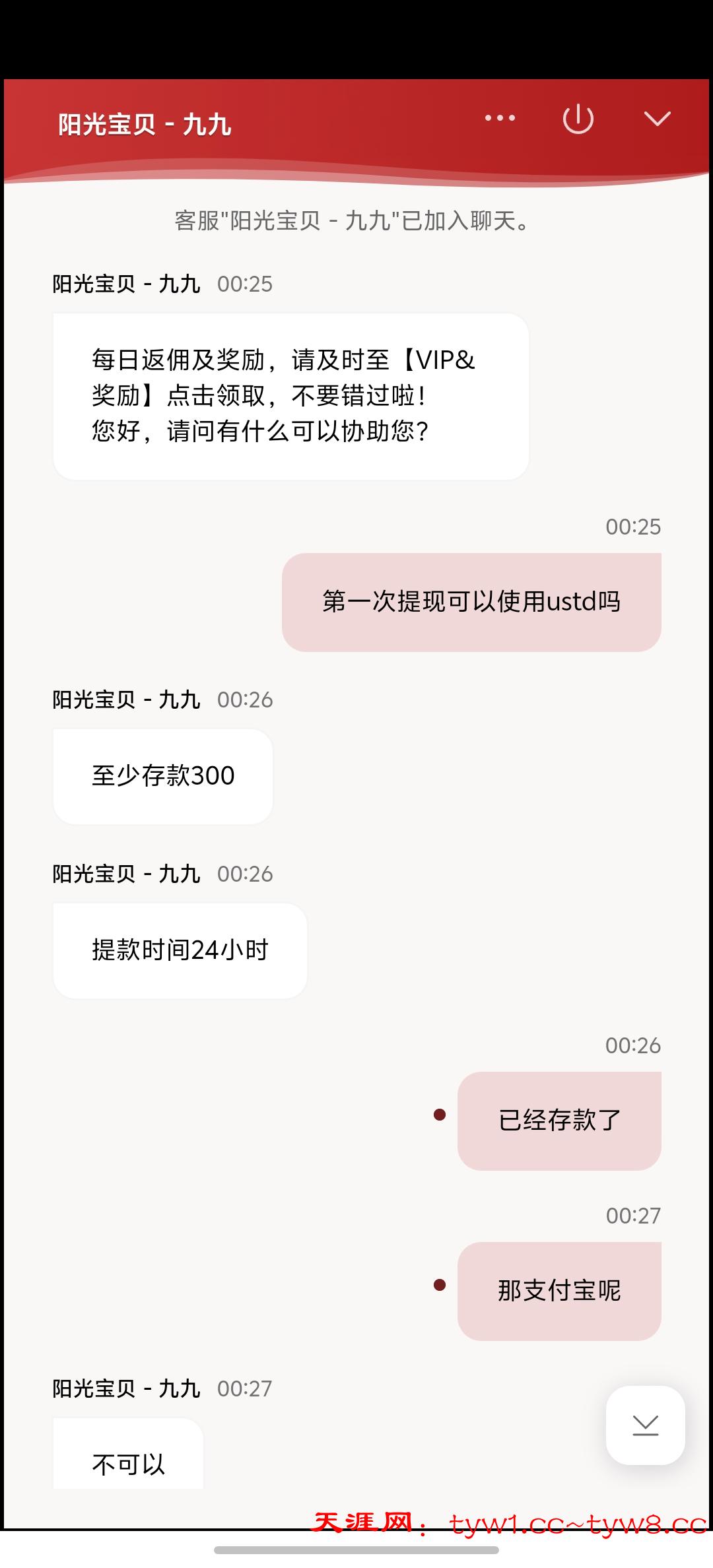This screenshot has height=1568, width=713.
Task: Toggle highlight on 已经存款了 message
Action: [x=559, y=1120]
